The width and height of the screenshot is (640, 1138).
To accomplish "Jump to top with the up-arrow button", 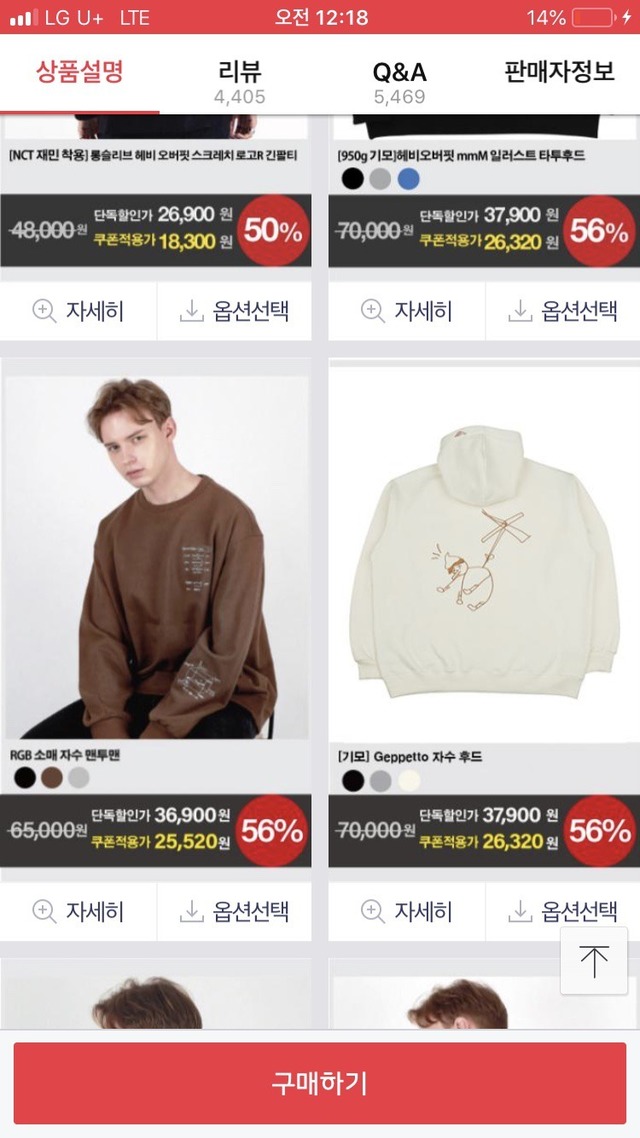I will (x=594, y=961).
